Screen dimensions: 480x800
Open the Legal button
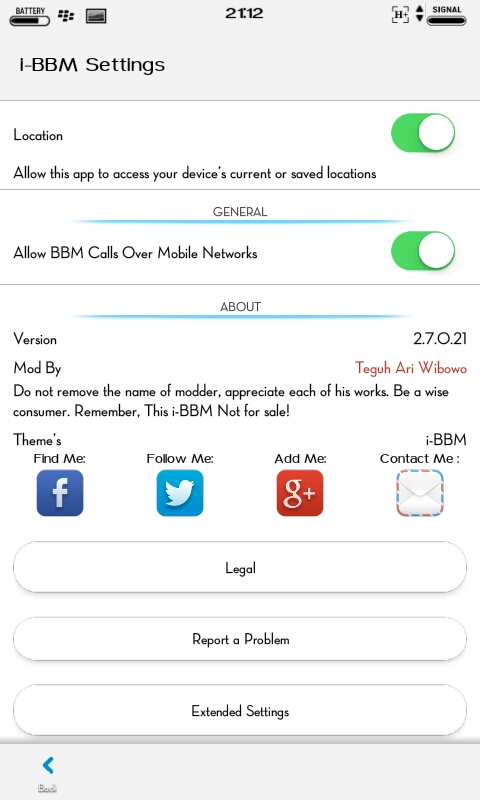click(240, 567)
